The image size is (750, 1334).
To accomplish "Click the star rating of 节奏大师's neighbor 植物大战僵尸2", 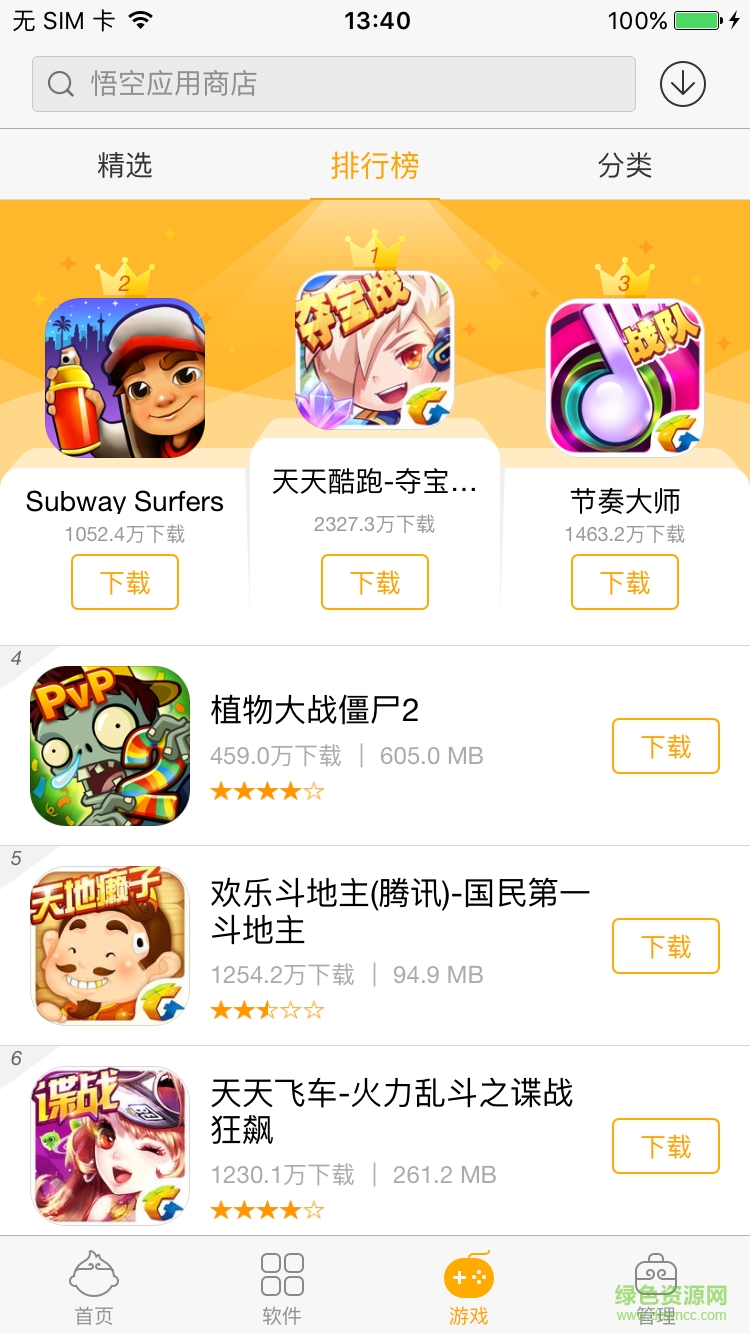I will point(267,790).
